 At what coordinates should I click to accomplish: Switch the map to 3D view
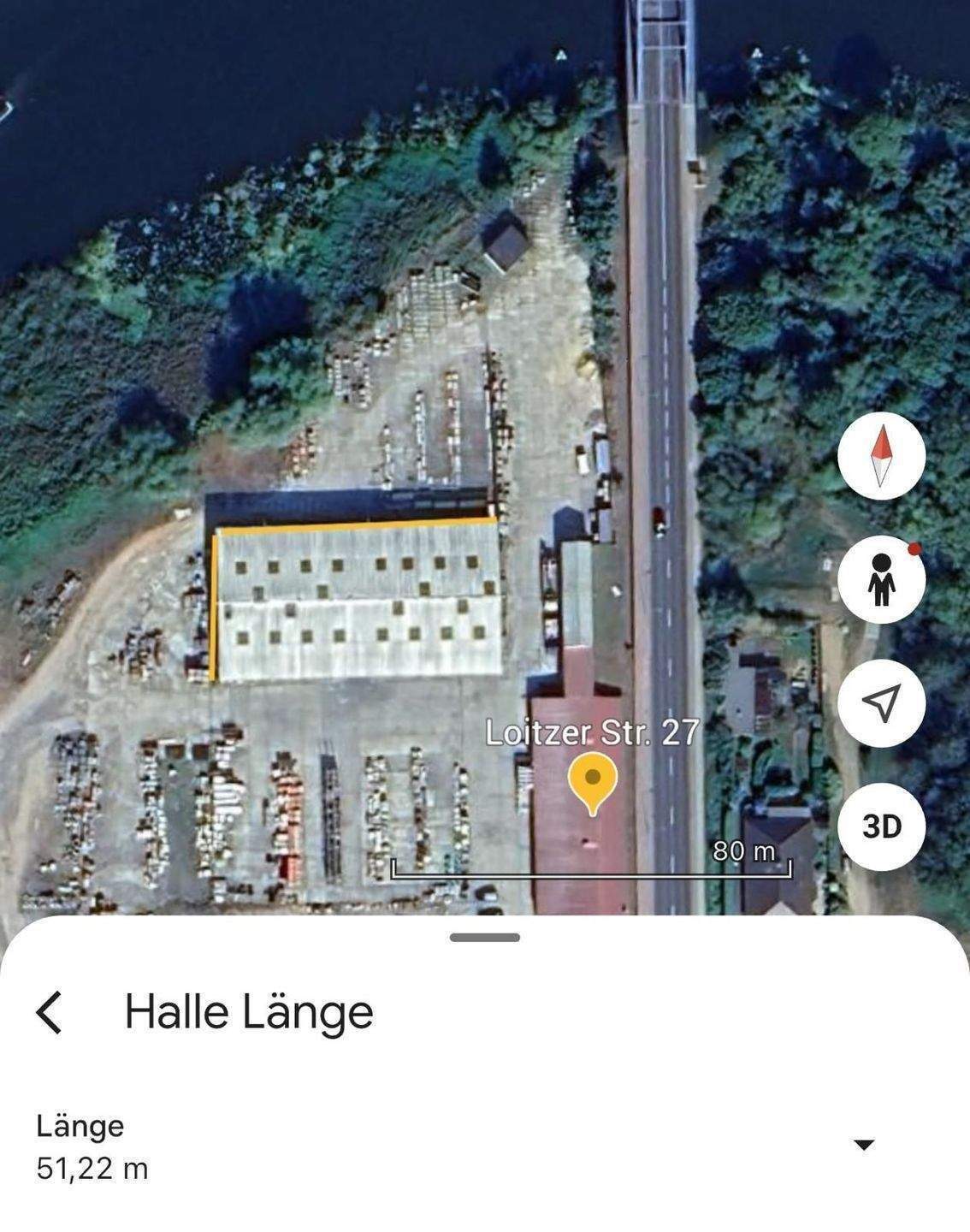tap(881, 826)
